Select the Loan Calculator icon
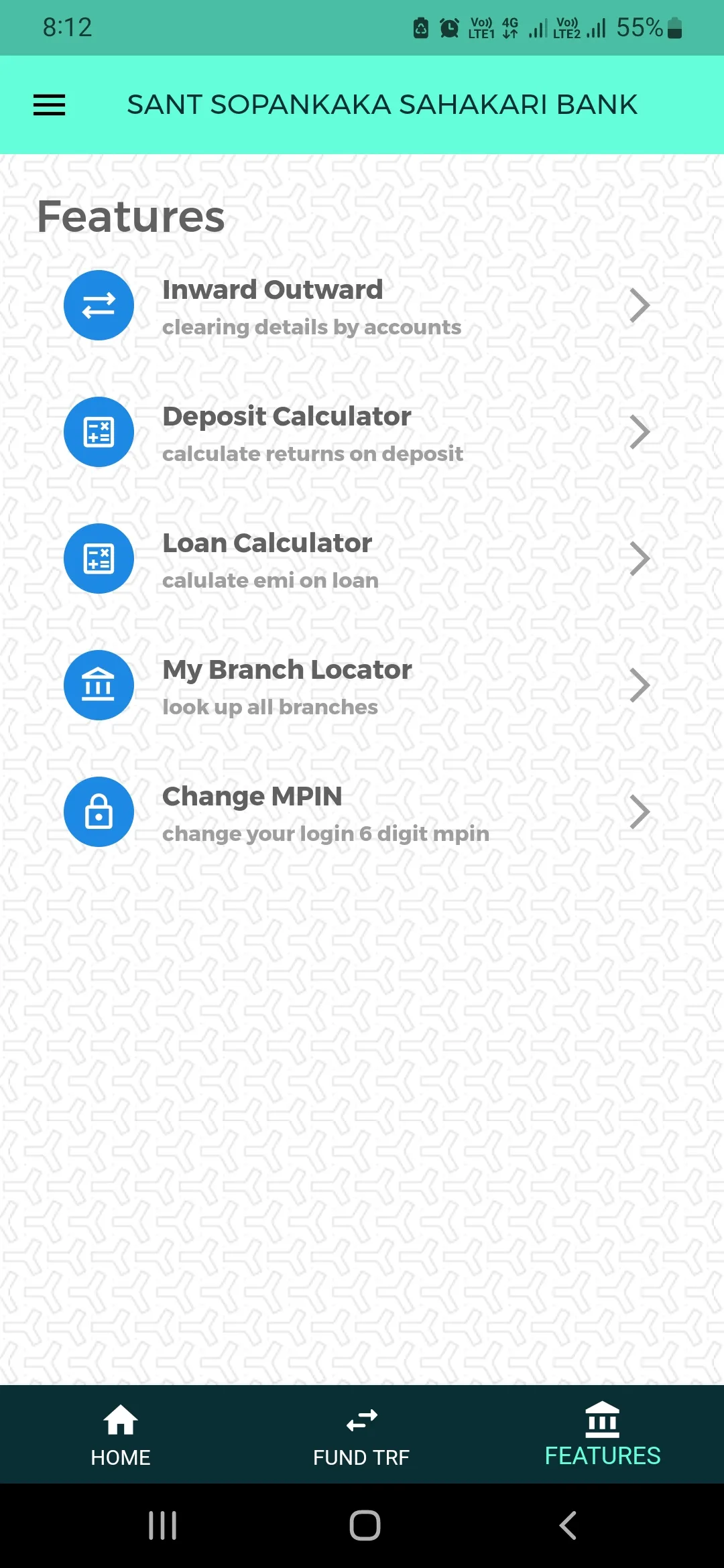 [98, 558]
